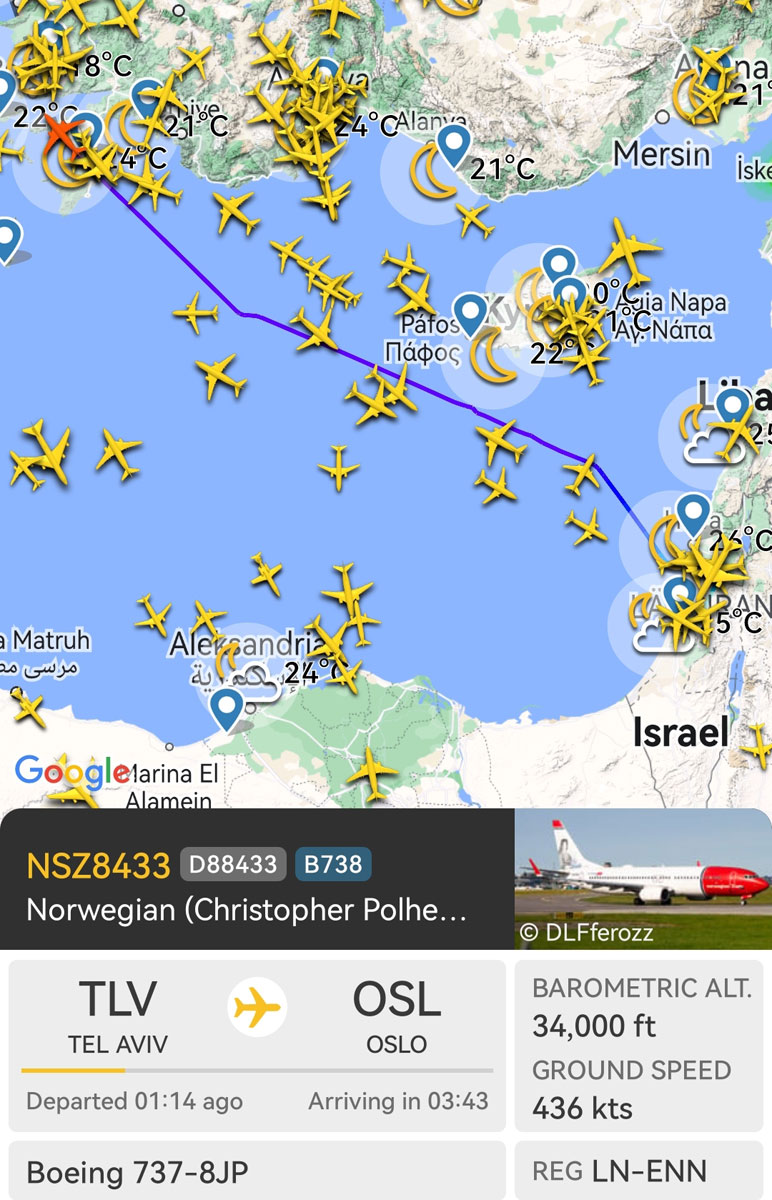Screen dimensions: 772x1200
Task: Open the Norwegian aircraft photo
Action: tap(643, 878)
